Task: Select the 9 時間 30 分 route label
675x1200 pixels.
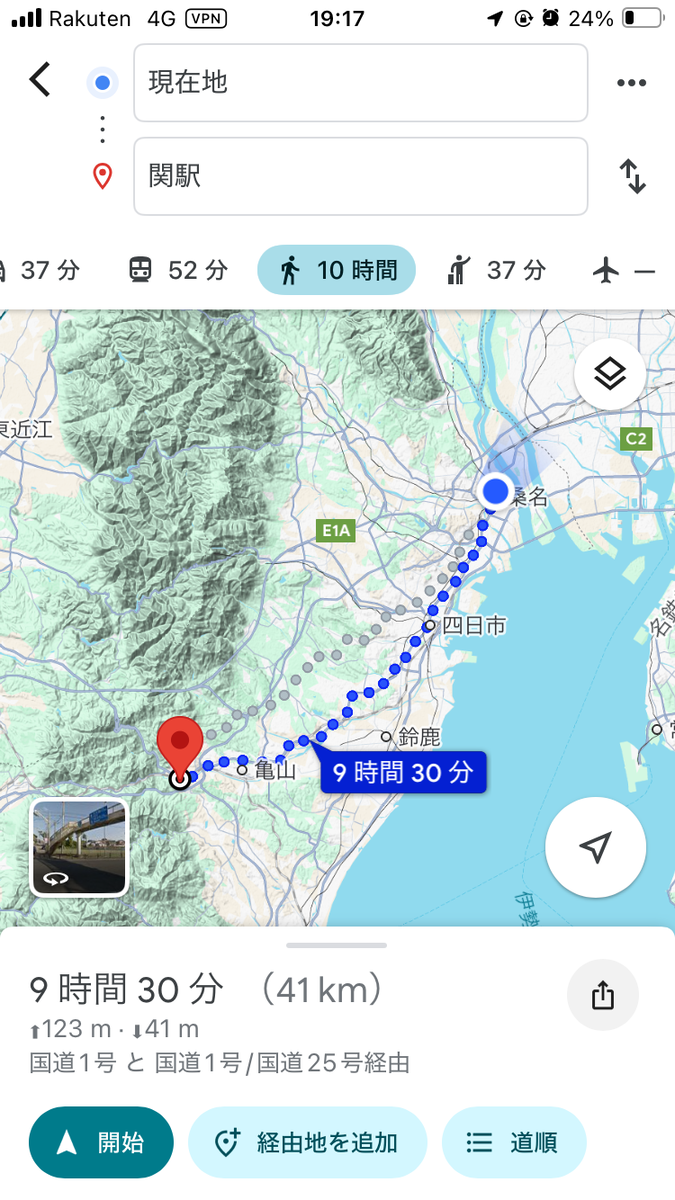Action: [x=403, y=772]
